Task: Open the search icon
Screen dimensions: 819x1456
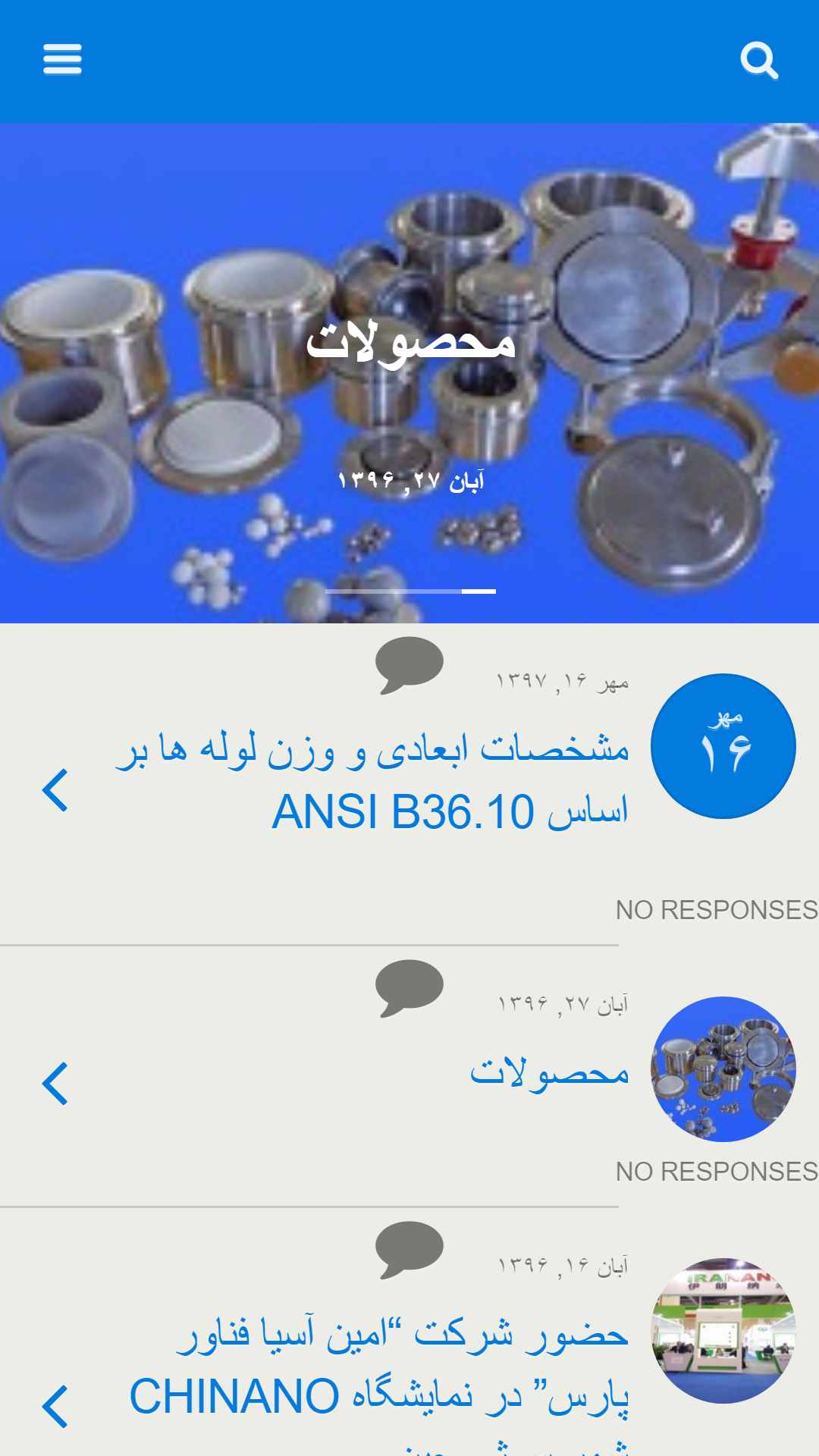Action: pos(759,60)
